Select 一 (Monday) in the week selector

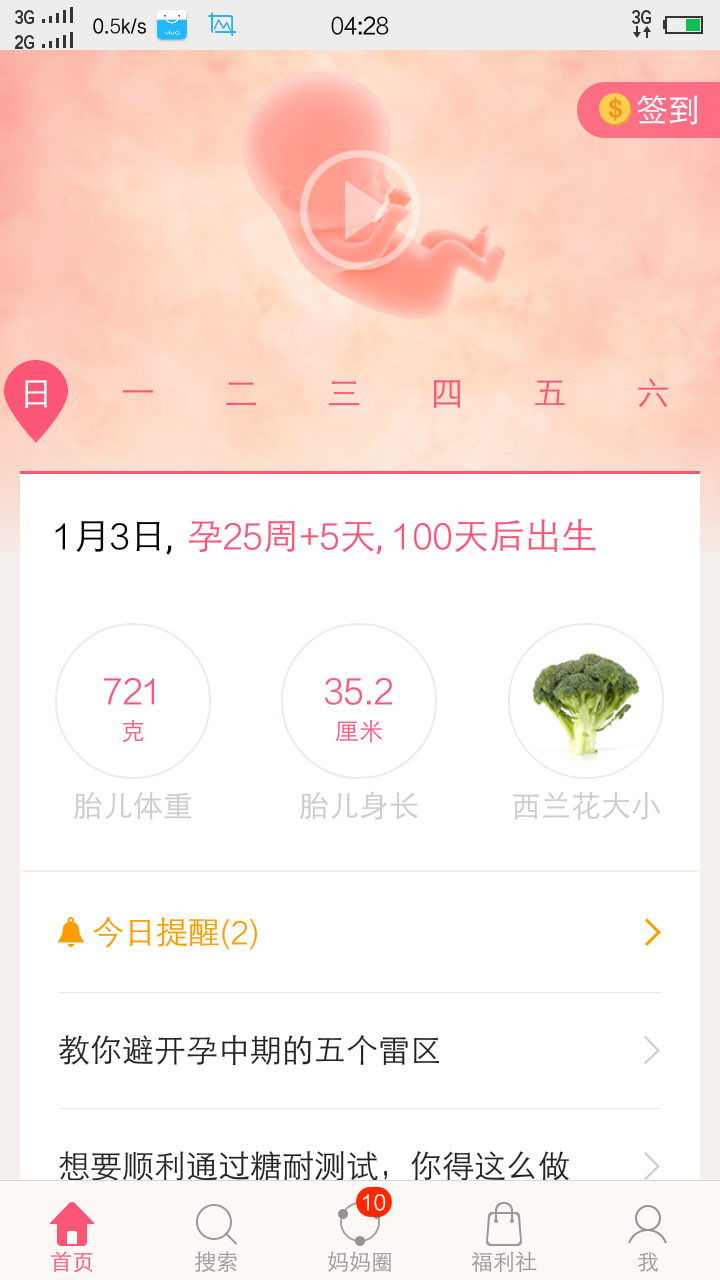tap(138, 394)
